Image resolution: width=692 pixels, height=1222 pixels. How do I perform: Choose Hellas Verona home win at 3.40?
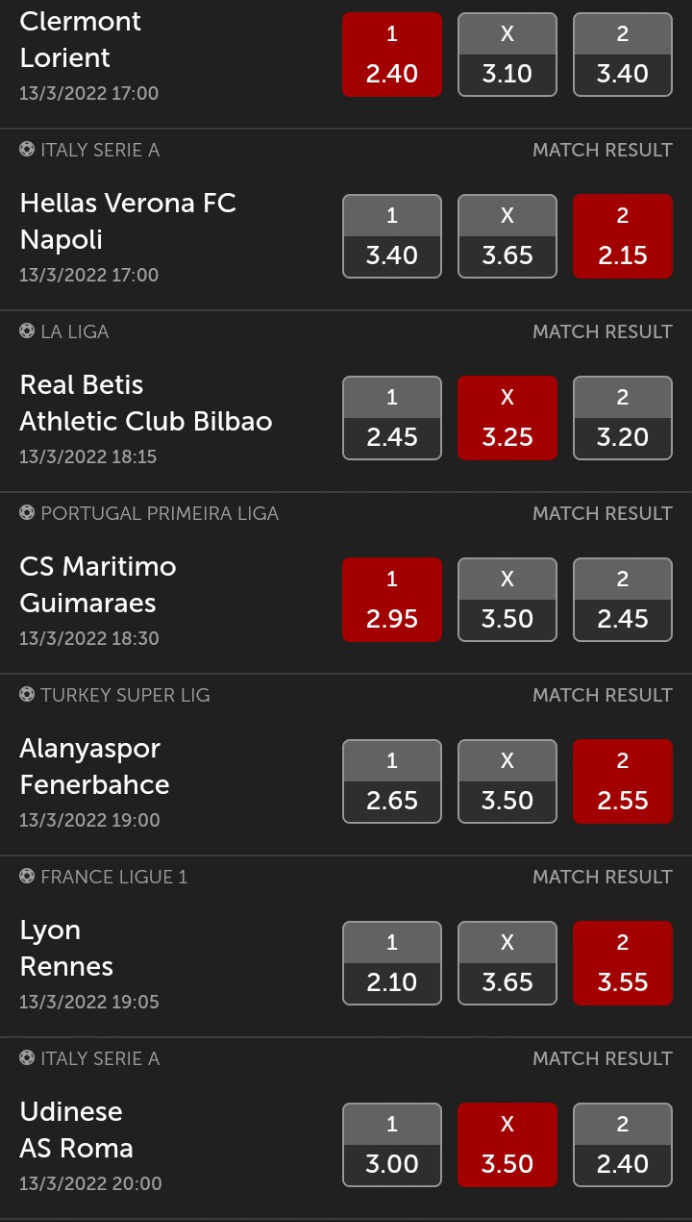click(x=392, y=236)
